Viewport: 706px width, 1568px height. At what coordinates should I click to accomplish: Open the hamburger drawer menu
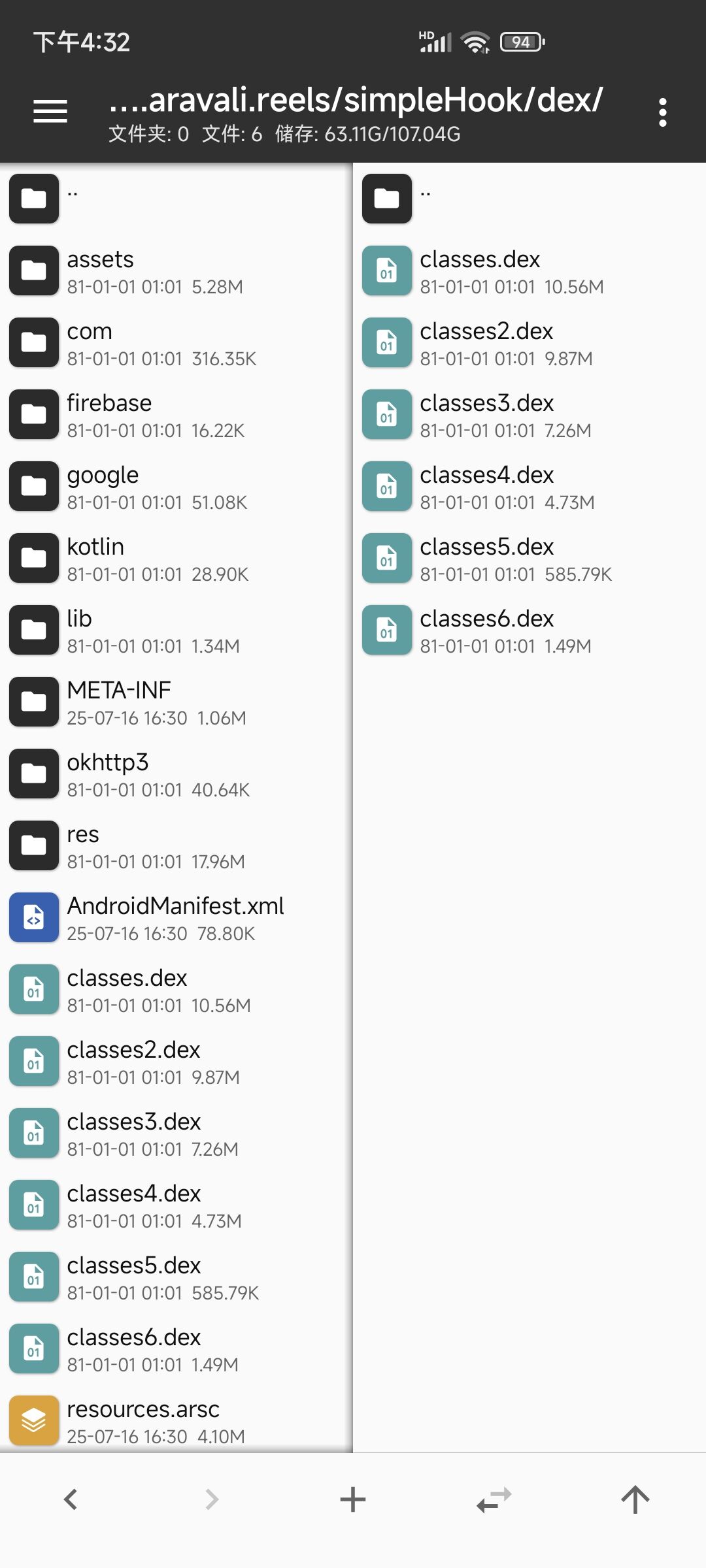click(50, 112)
